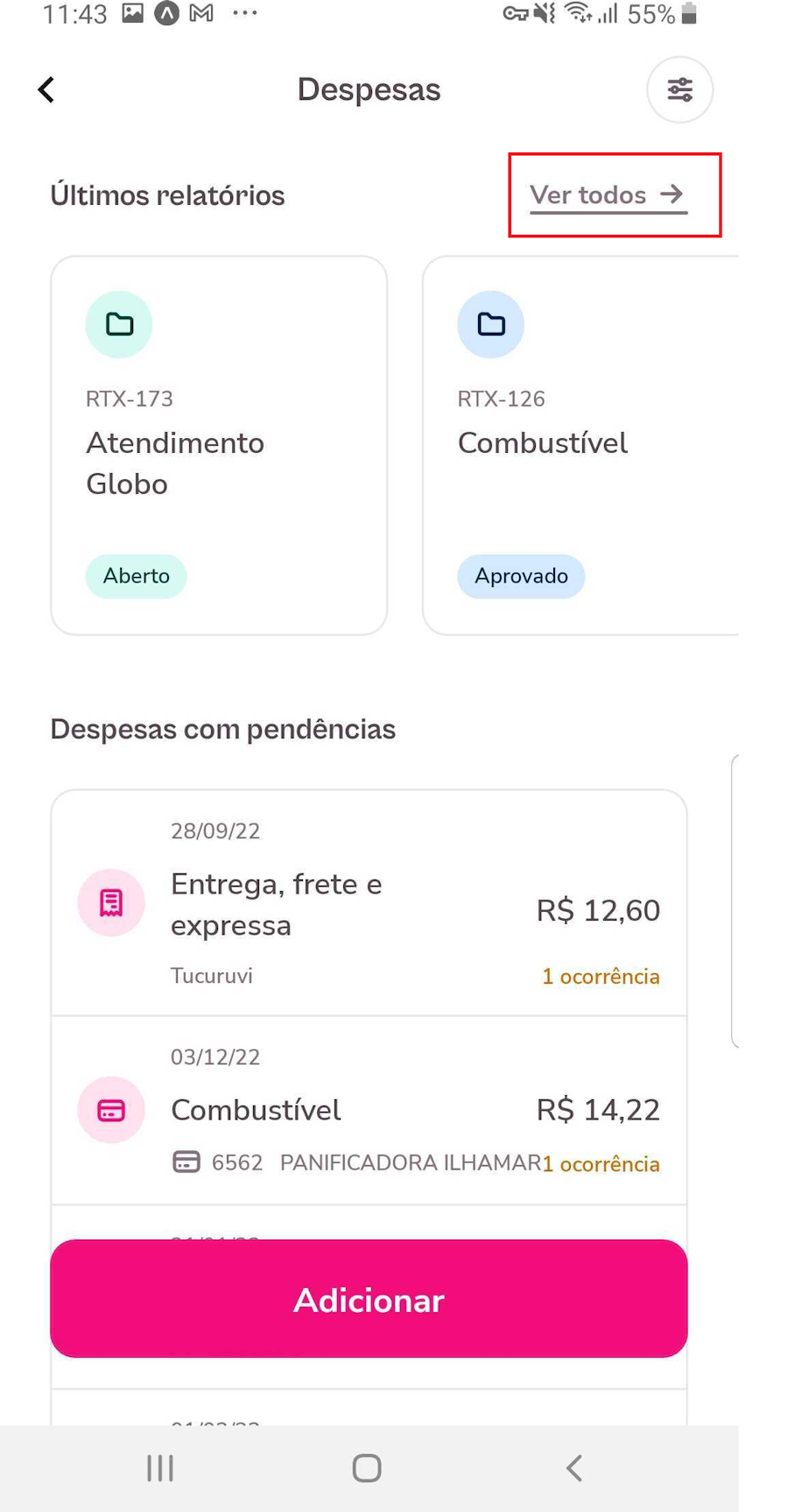Select the card icon beside Combustível expense
Viewport: 788px width, 1512px height.
pos(110,1110)
